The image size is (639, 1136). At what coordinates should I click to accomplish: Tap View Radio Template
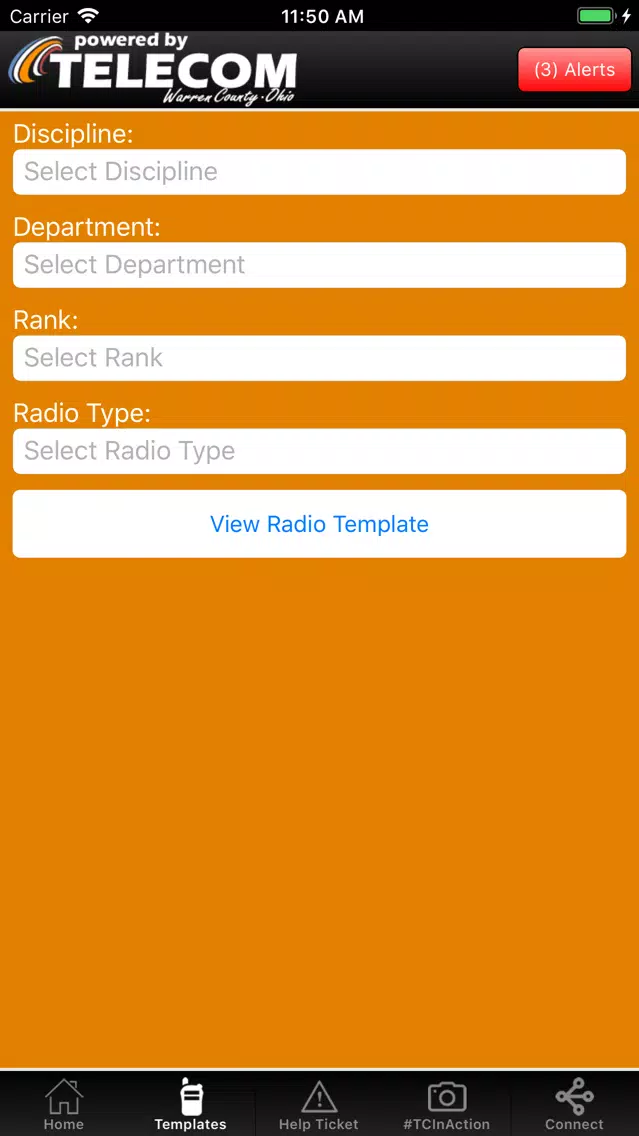320,524
